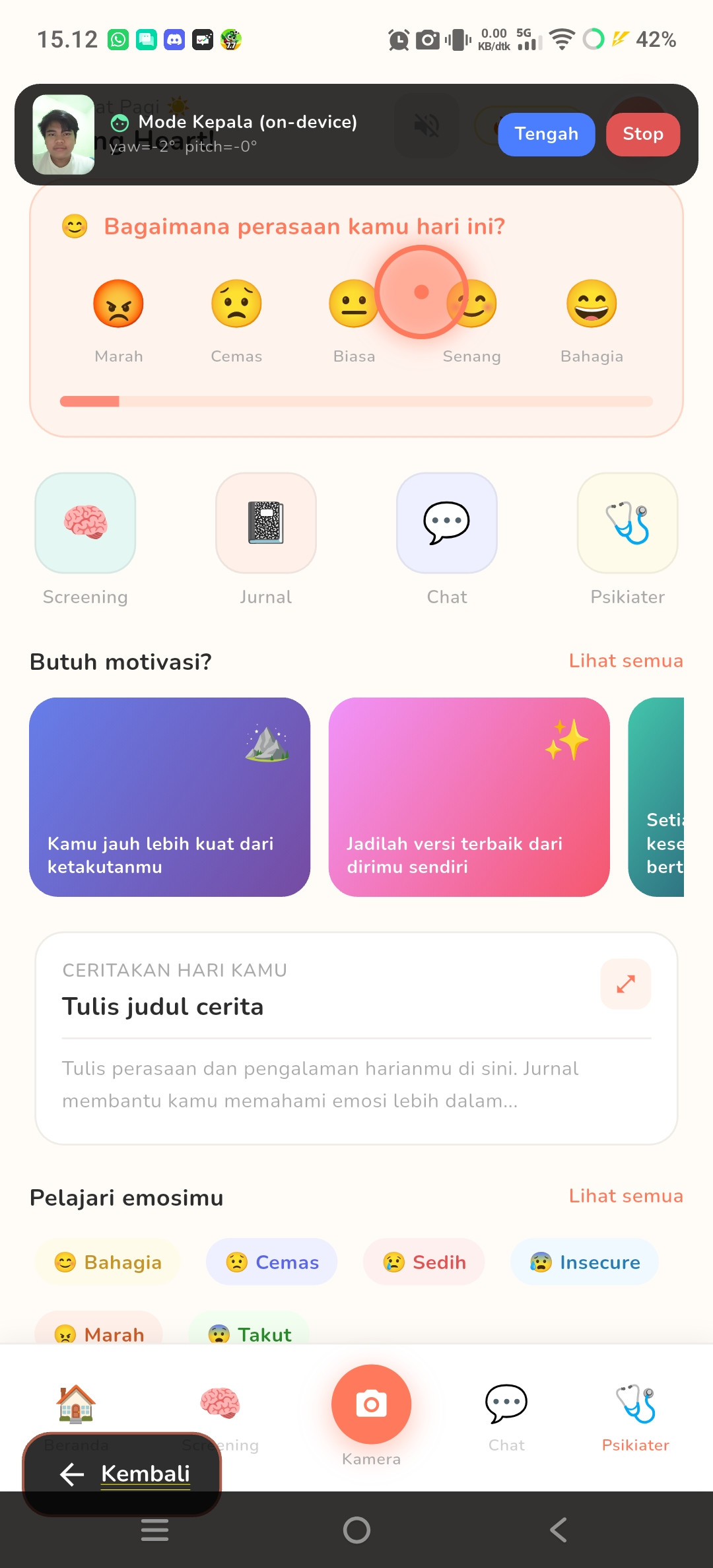
Task: See all motivation cards via Lihat semua
Action: pos(626,661)
